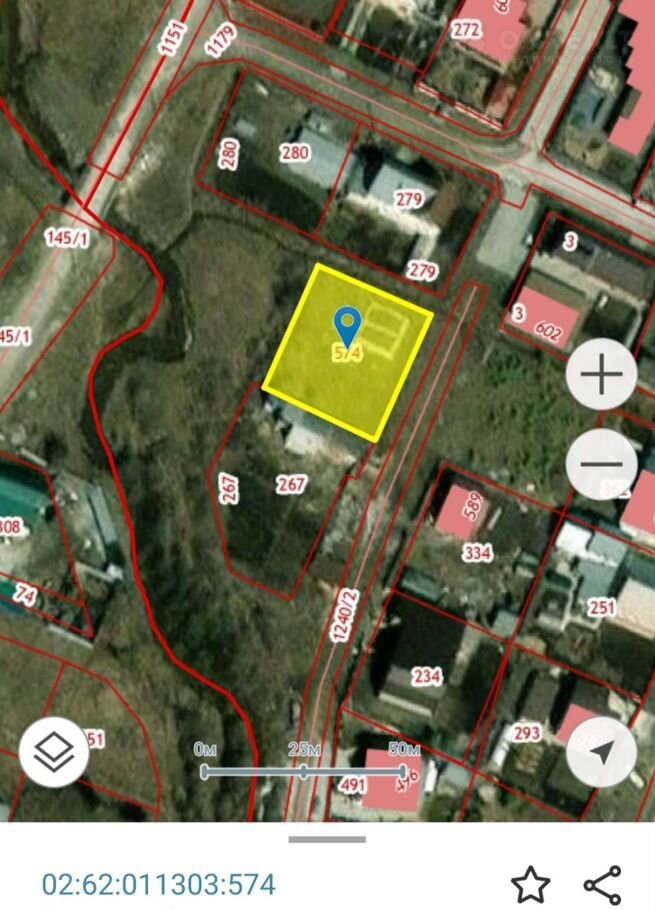Image resolution: width=655 pixels, height=910 pixels.
Task: Add parcel 02:62:011303:574 to favorites
Action: click(530, 884)
